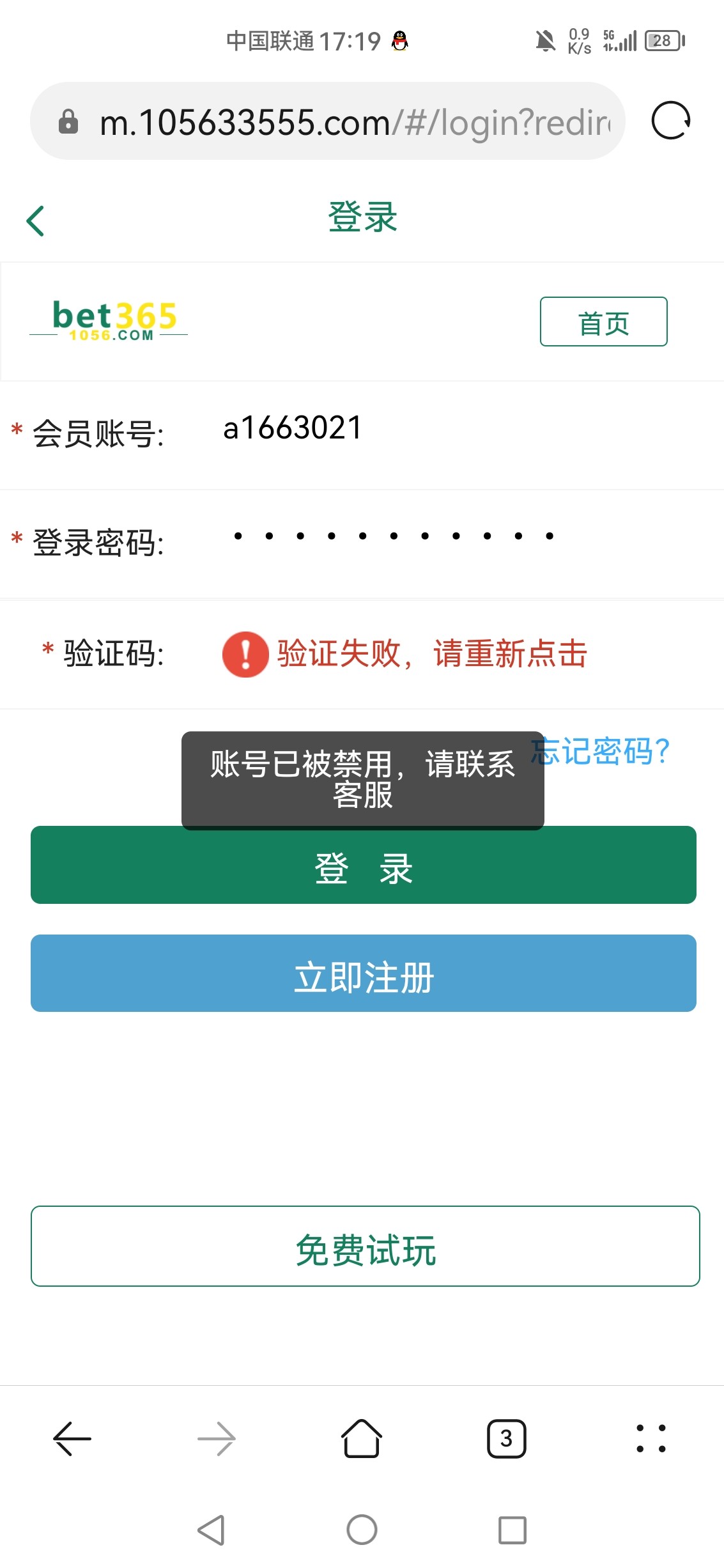
Task: Navigate back in the browser toolbar
Action: click(72, 1439)
